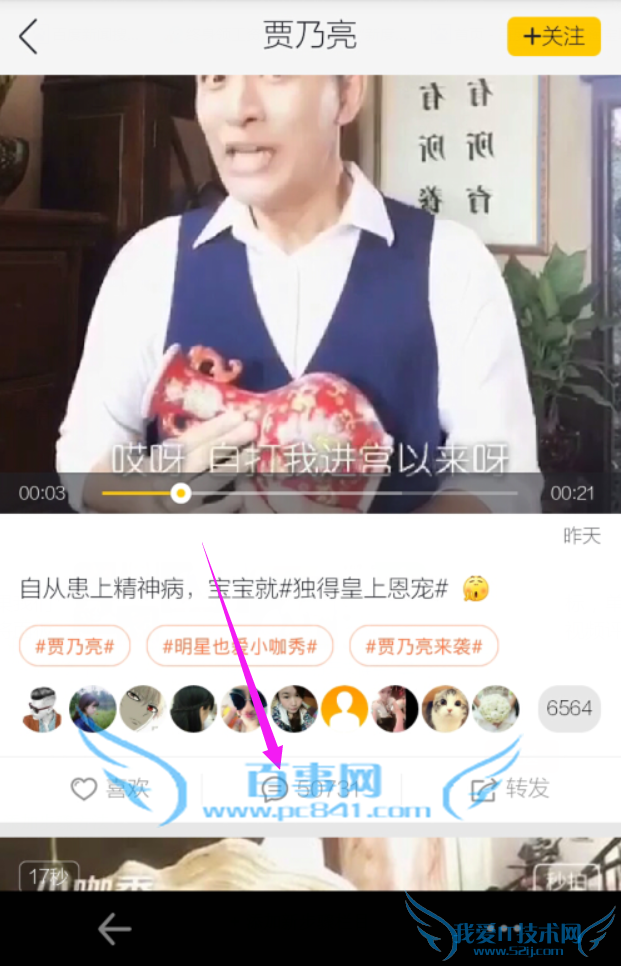
Task: Follow 贾乃亮 with the +关注 button
Action: (553, 37)
